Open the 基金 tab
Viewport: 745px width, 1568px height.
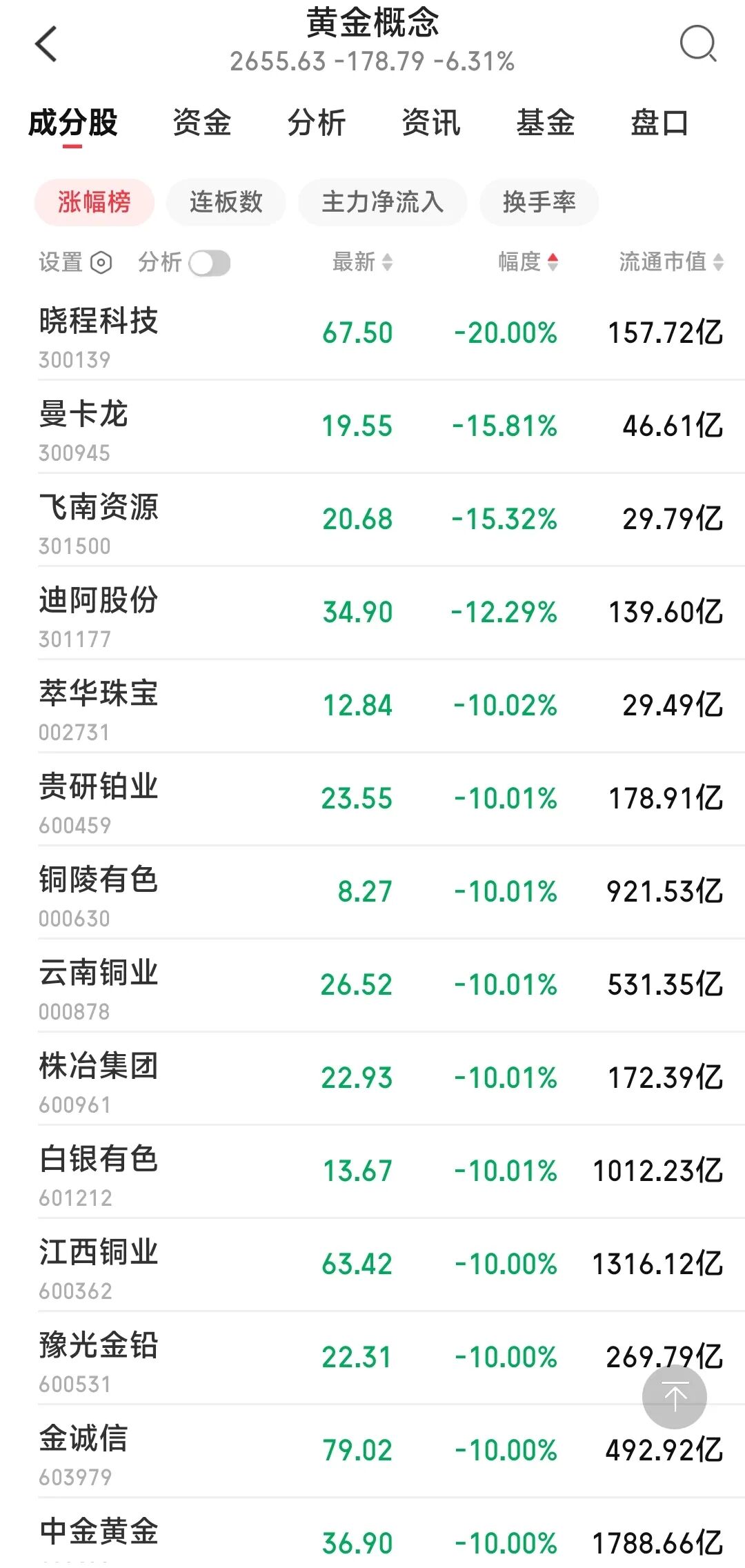point(545,123)
